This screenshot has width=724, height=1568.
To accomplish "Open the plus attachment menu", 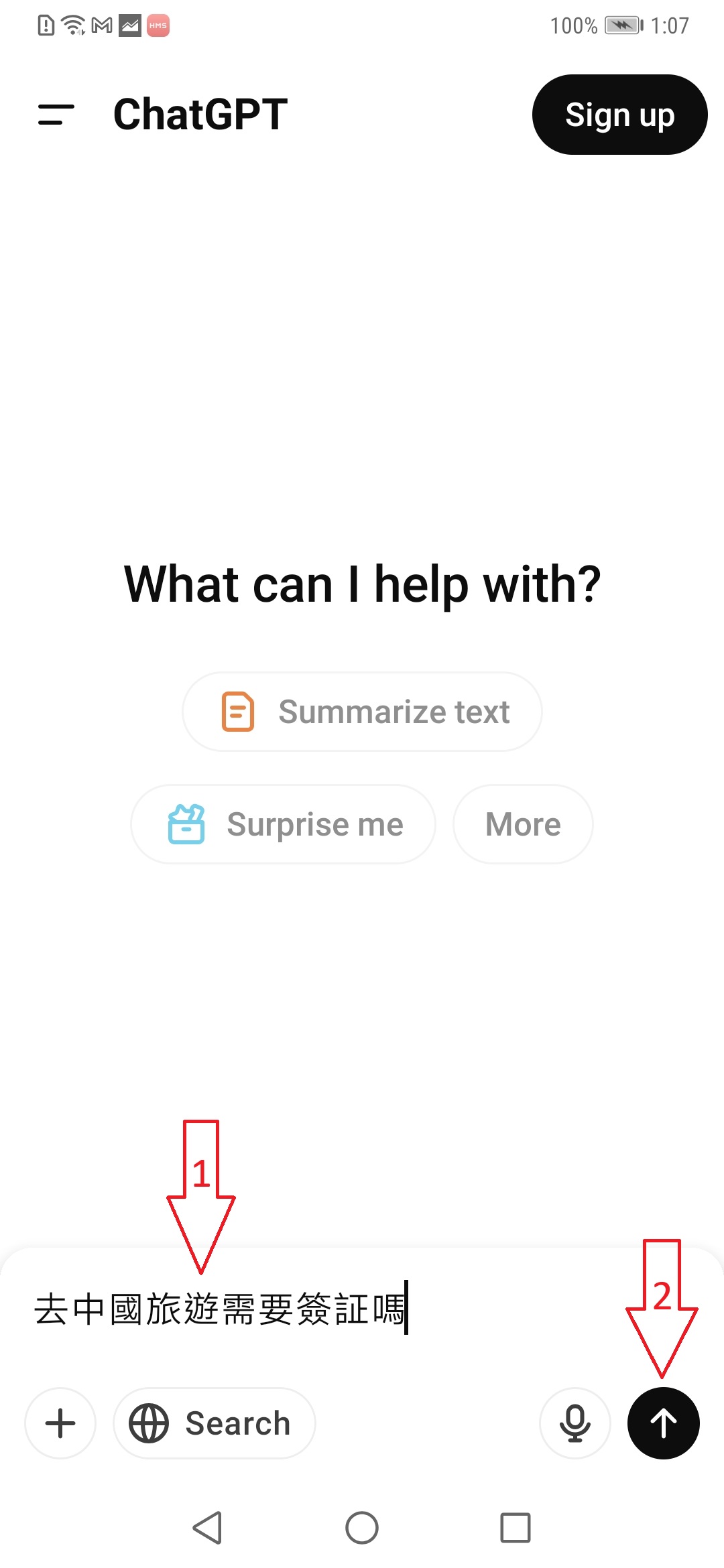I will (x=60, y=1423).
